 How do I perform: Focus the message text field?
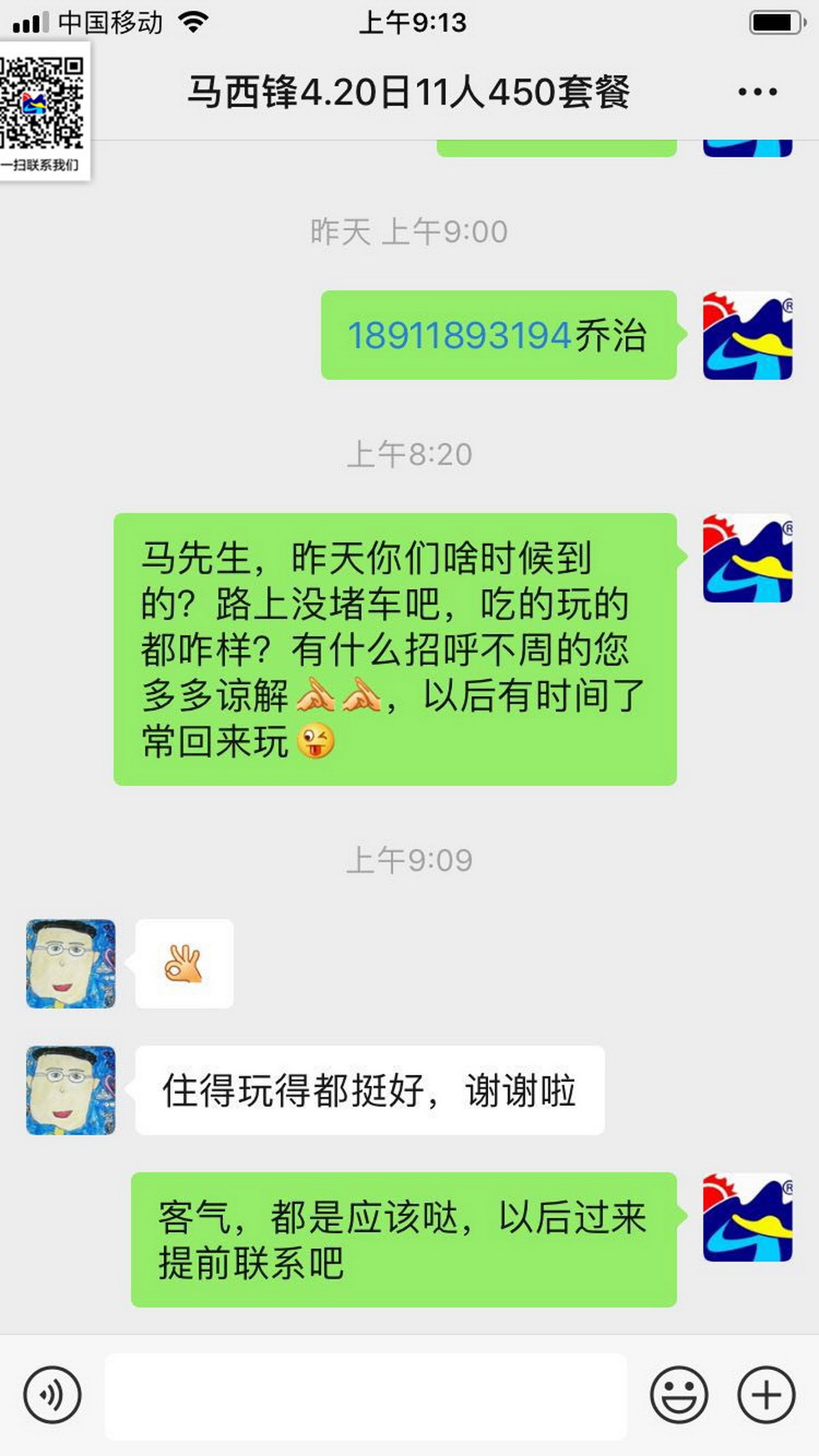tap(365, 1394)
